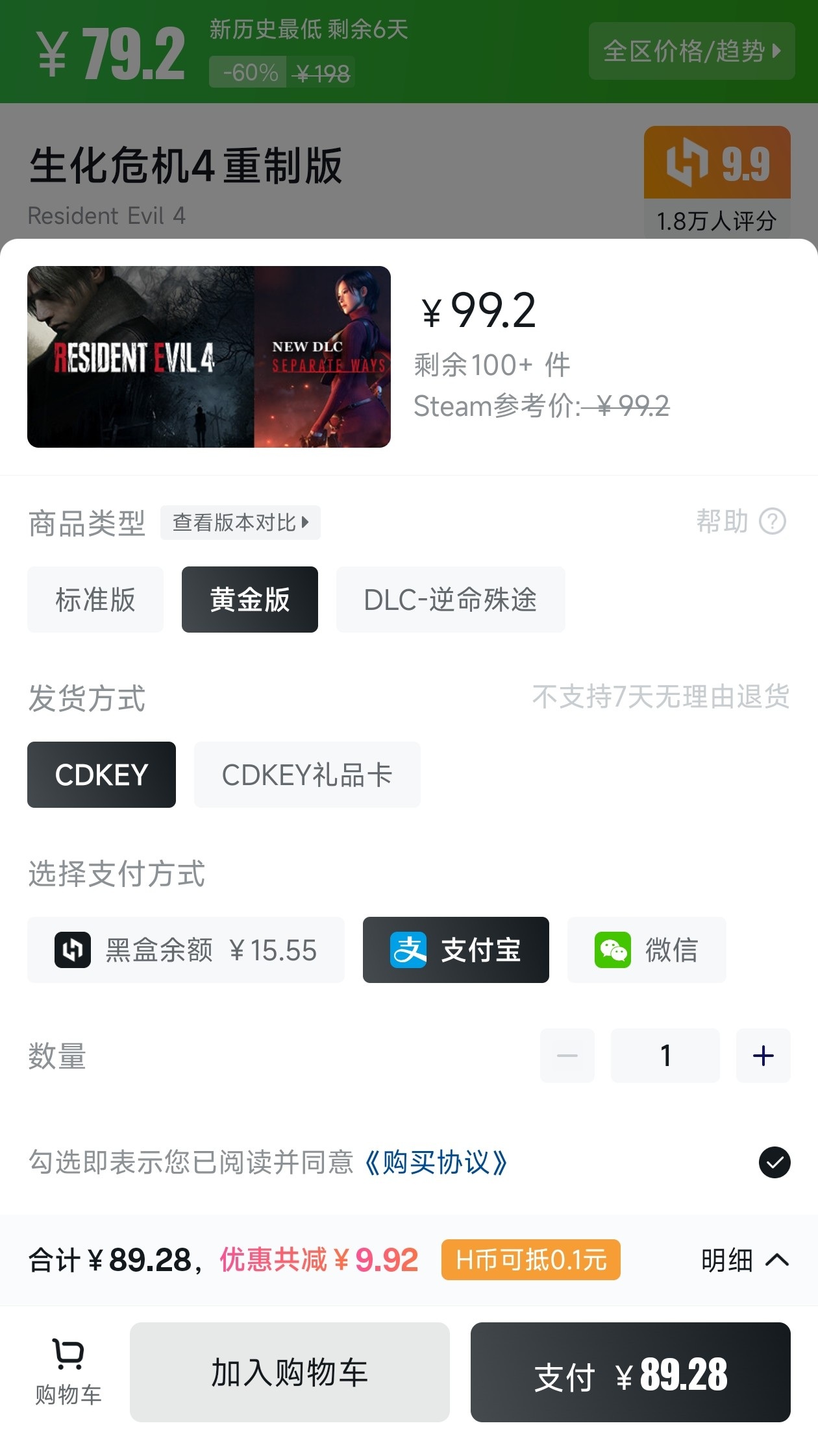Choose CDKEY delivery method
Viewport: 818px width, 1456px height.
point(101,775)
